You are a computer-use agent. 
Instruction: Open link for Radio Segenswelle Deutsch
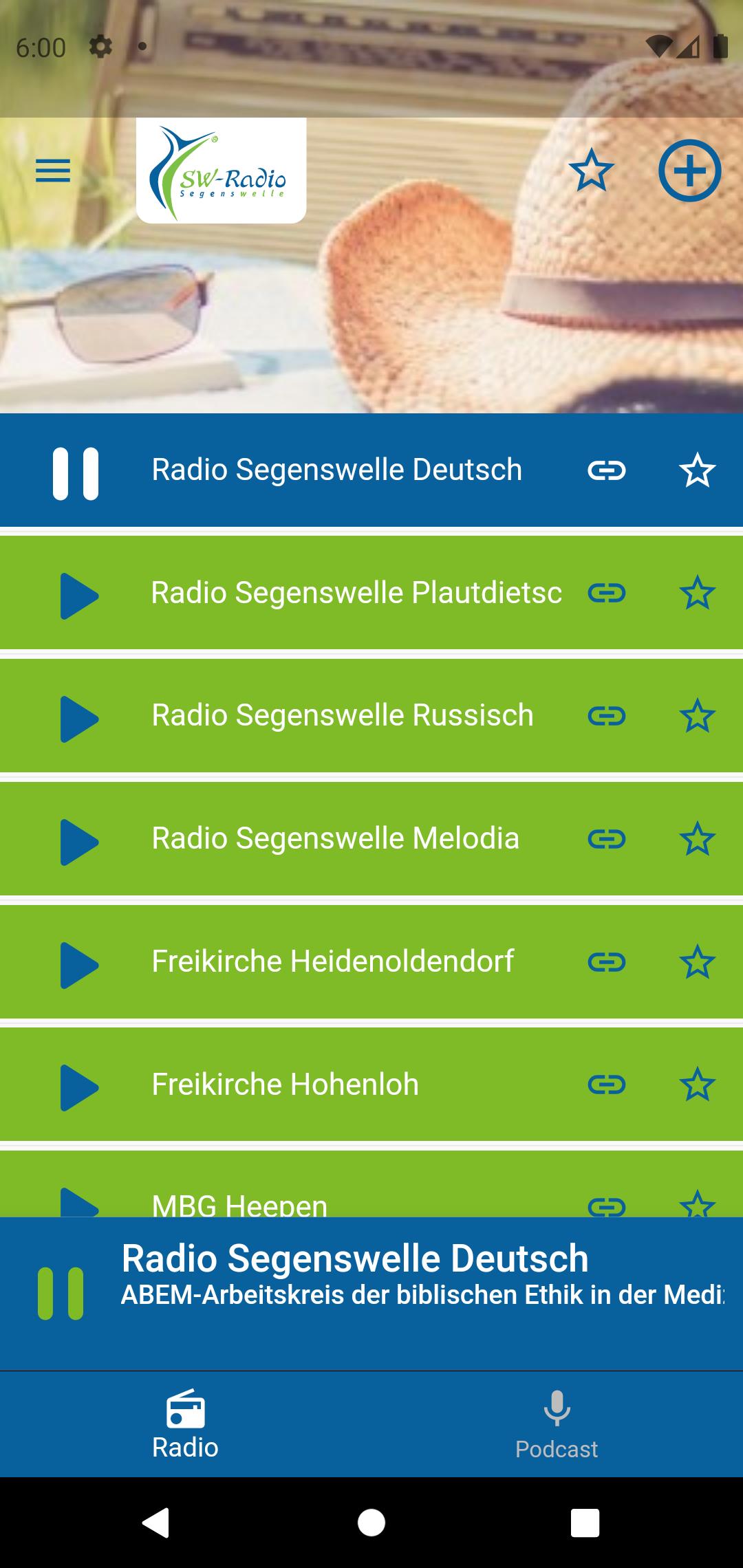(607, 470)
